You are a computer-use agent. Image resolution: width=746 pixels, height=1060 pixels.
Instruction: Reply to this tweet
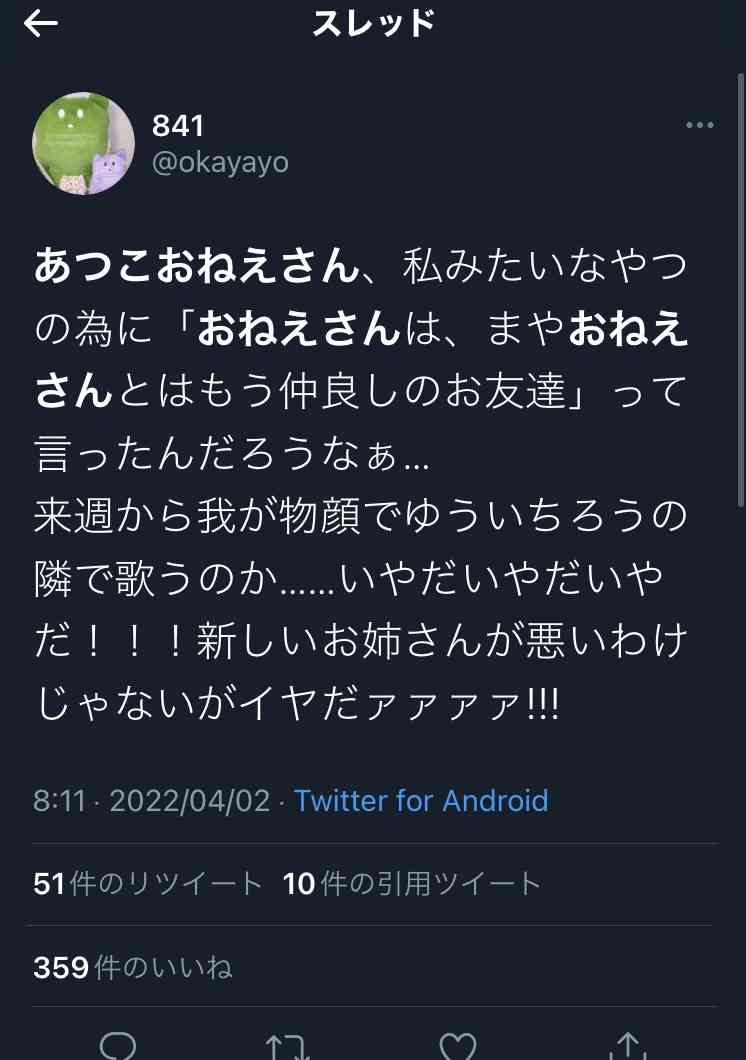point(118,1045)
